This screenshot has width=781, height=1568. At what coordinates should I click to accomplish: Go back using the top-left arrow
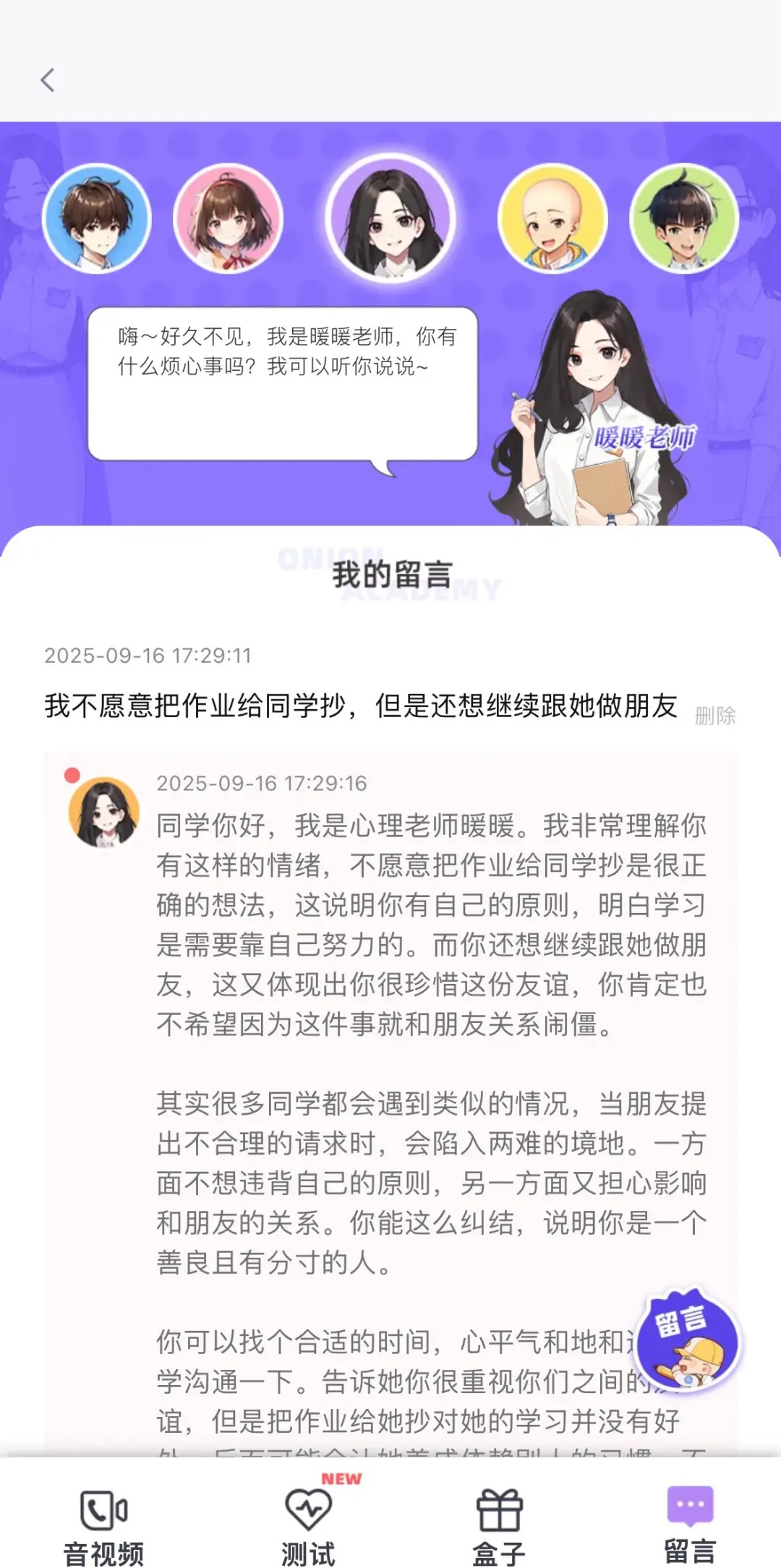pyautogui.click(x=48, y=80)
